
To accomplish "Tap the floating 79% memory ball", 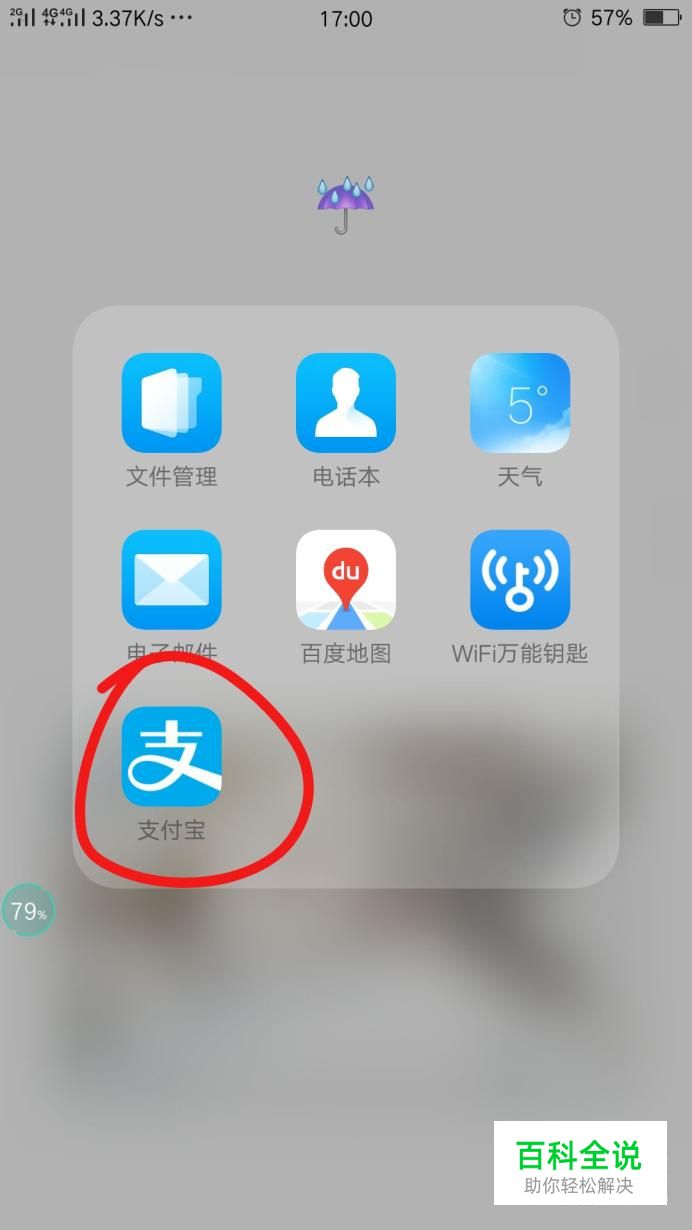I will click(28, 910).
